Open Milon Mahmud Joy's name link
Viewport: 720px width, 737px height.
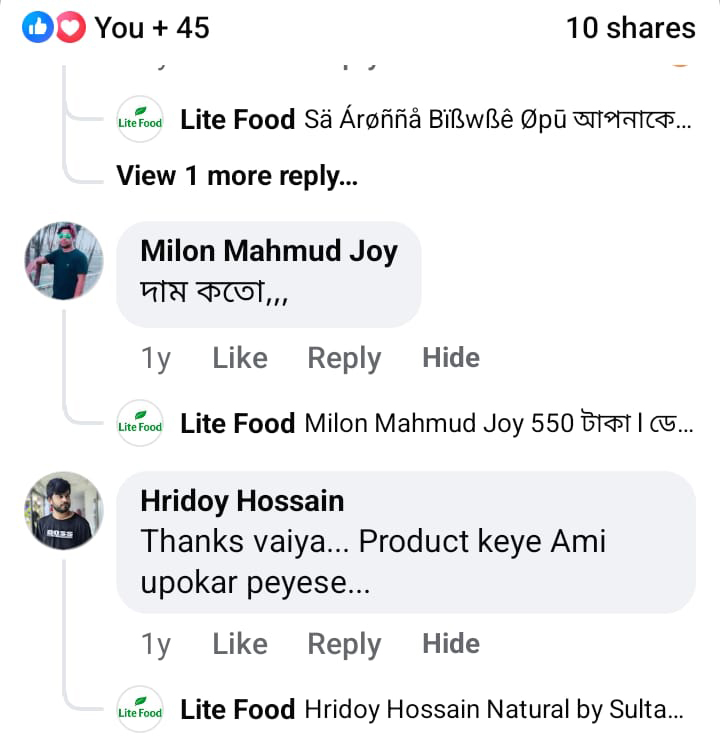[268, 250]
